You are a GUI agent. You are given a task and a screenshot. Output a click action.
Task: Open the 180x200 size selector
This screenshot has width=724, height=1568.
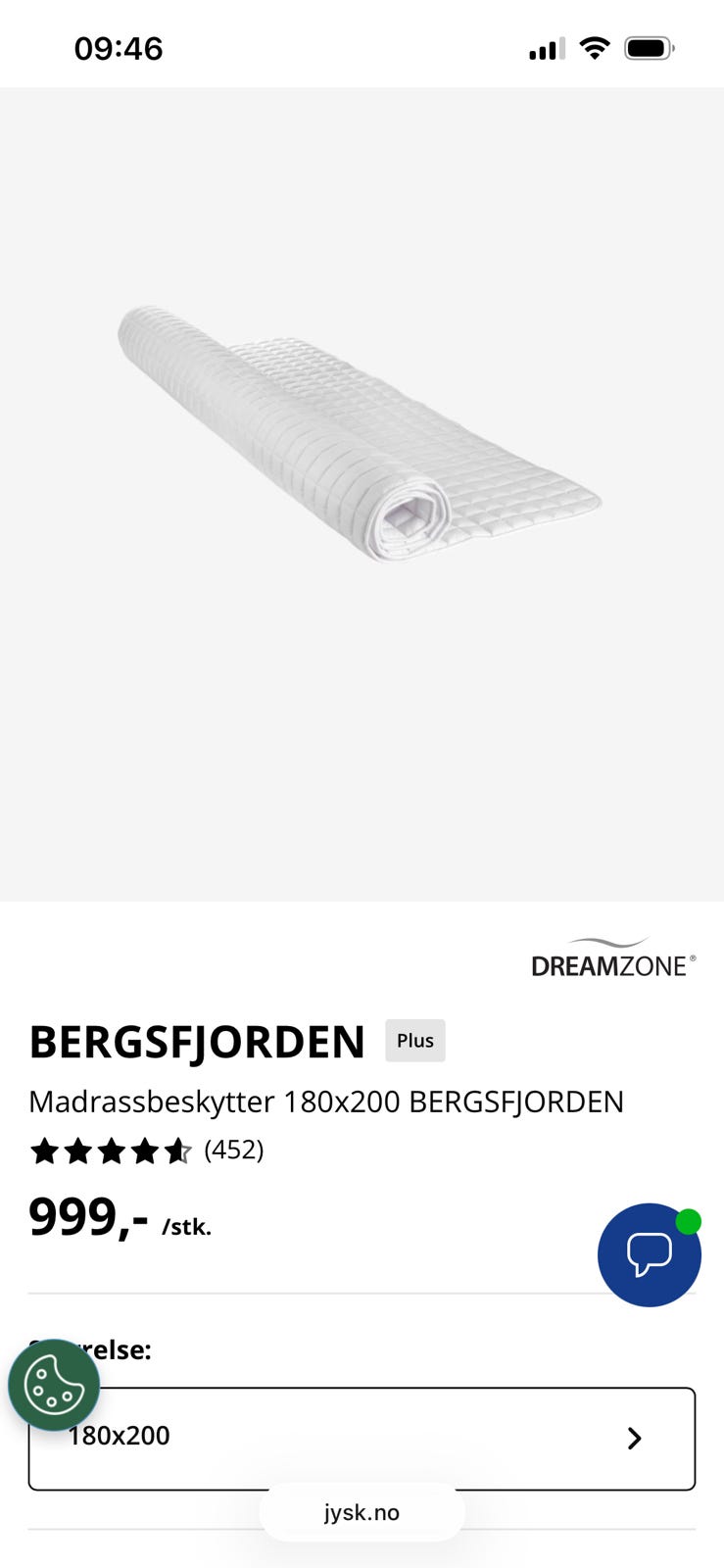pyautogui.click(x=362, y=1438)
